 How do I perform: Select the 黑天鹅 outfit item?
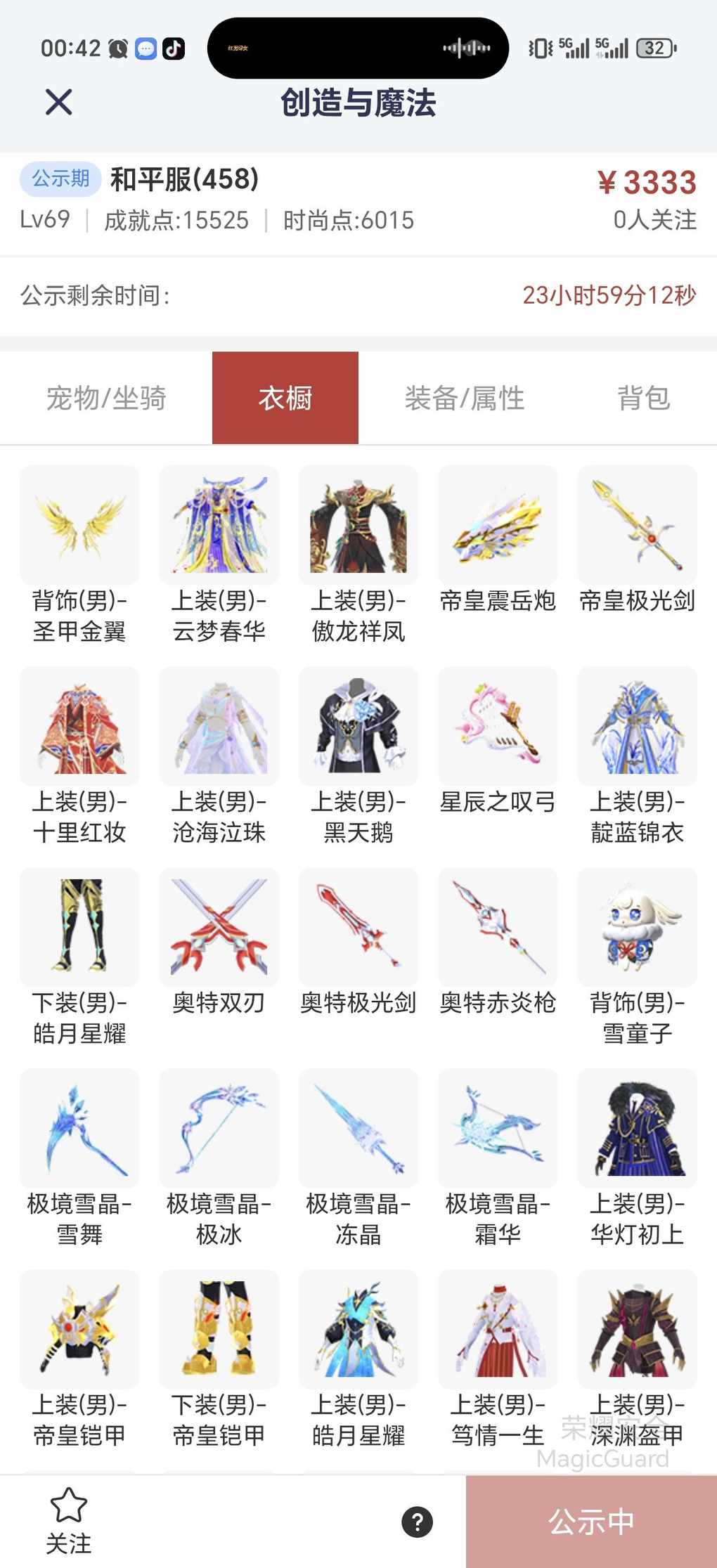pyautogui.click(x=358, y=727)
